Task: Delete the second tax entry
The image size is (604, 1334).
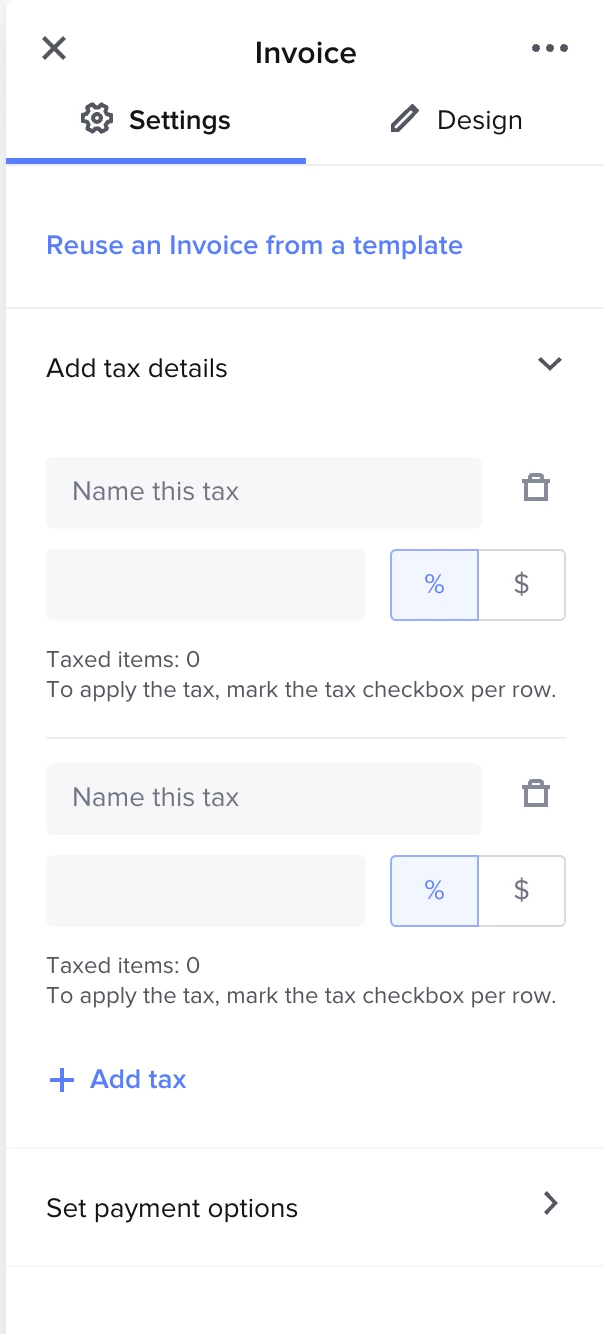Action: pos(536,795)
